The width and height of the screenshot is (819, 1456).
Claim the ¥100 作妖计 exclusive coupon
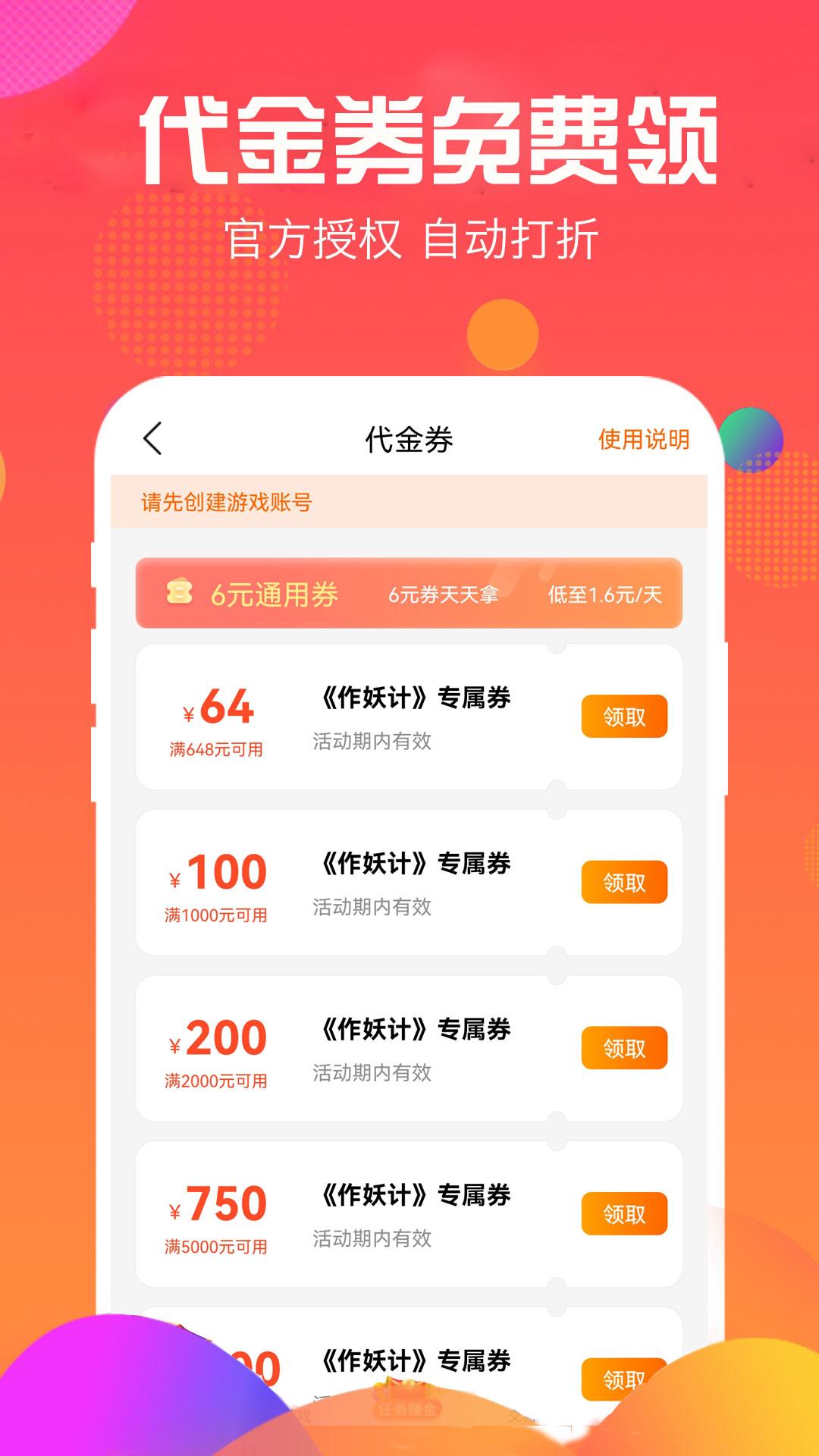pos(623,881)
